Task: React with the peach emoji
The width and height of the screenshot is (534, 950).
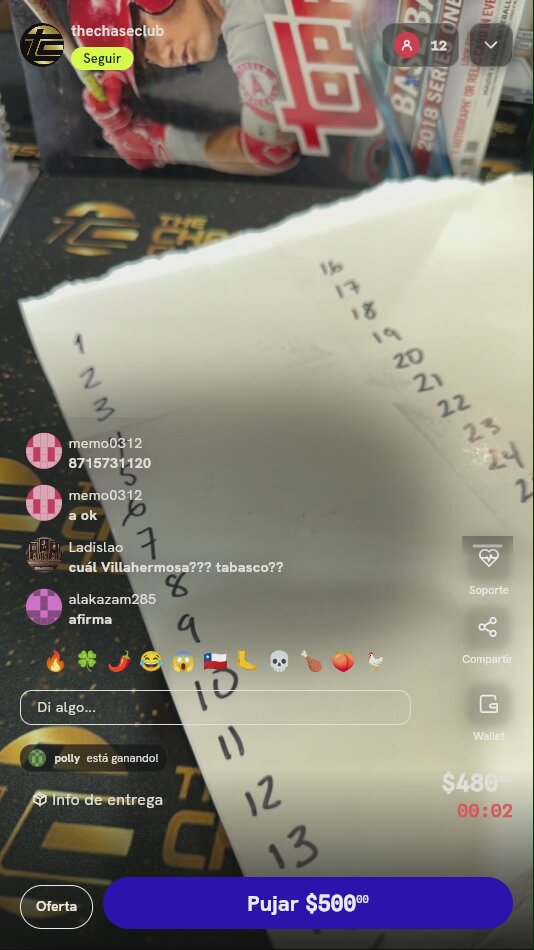Action: [343, 662]
